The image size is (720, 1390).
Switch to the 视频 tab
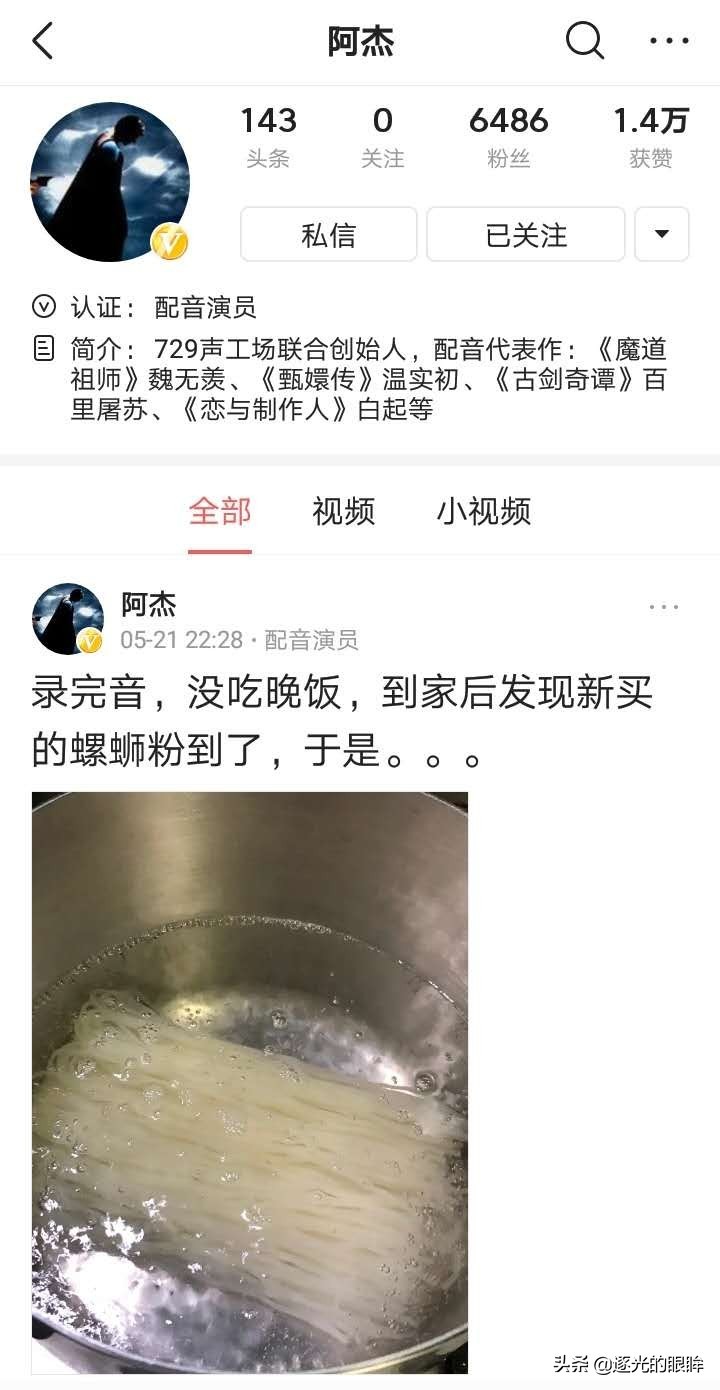tap(343, 511)
